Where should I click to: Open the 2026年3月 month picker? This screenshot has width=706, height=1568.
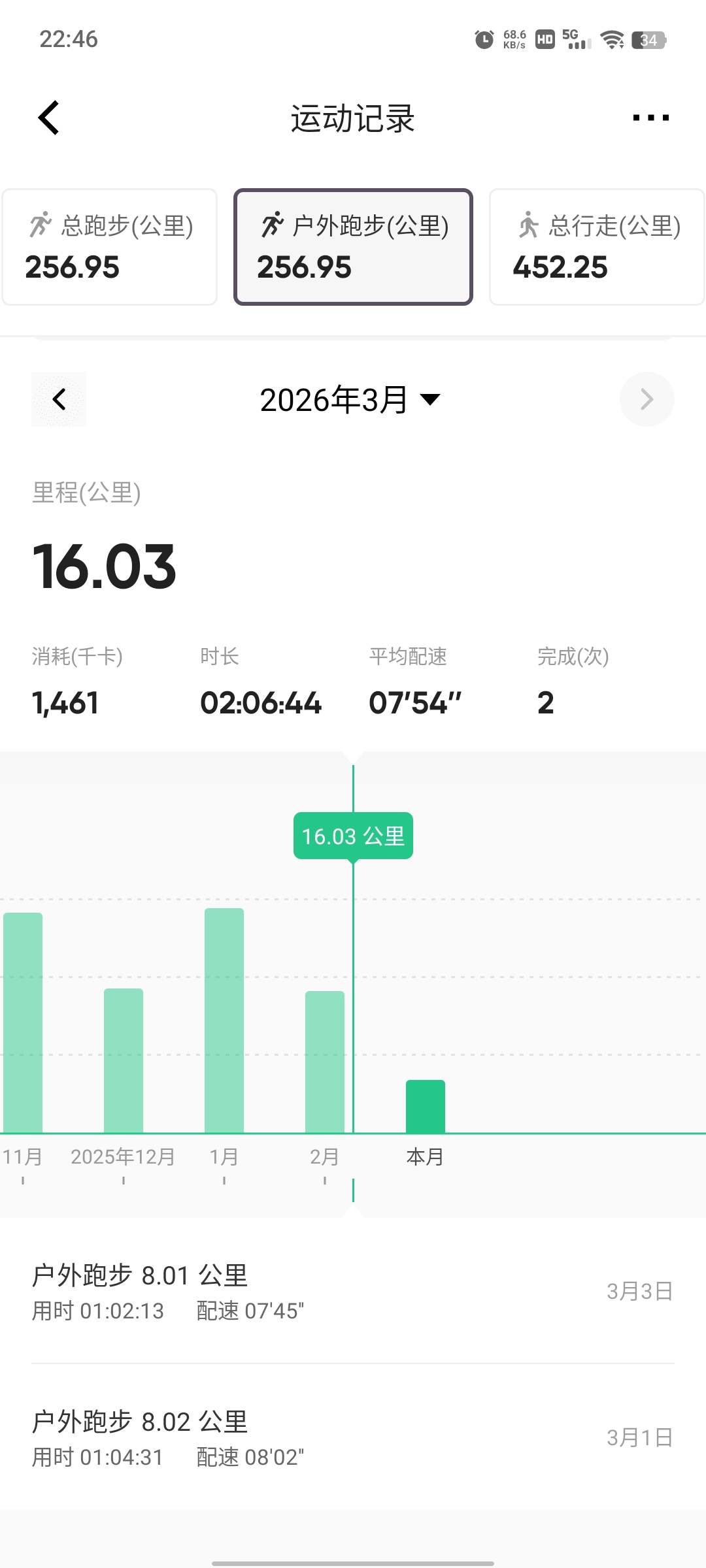[350, 399]
